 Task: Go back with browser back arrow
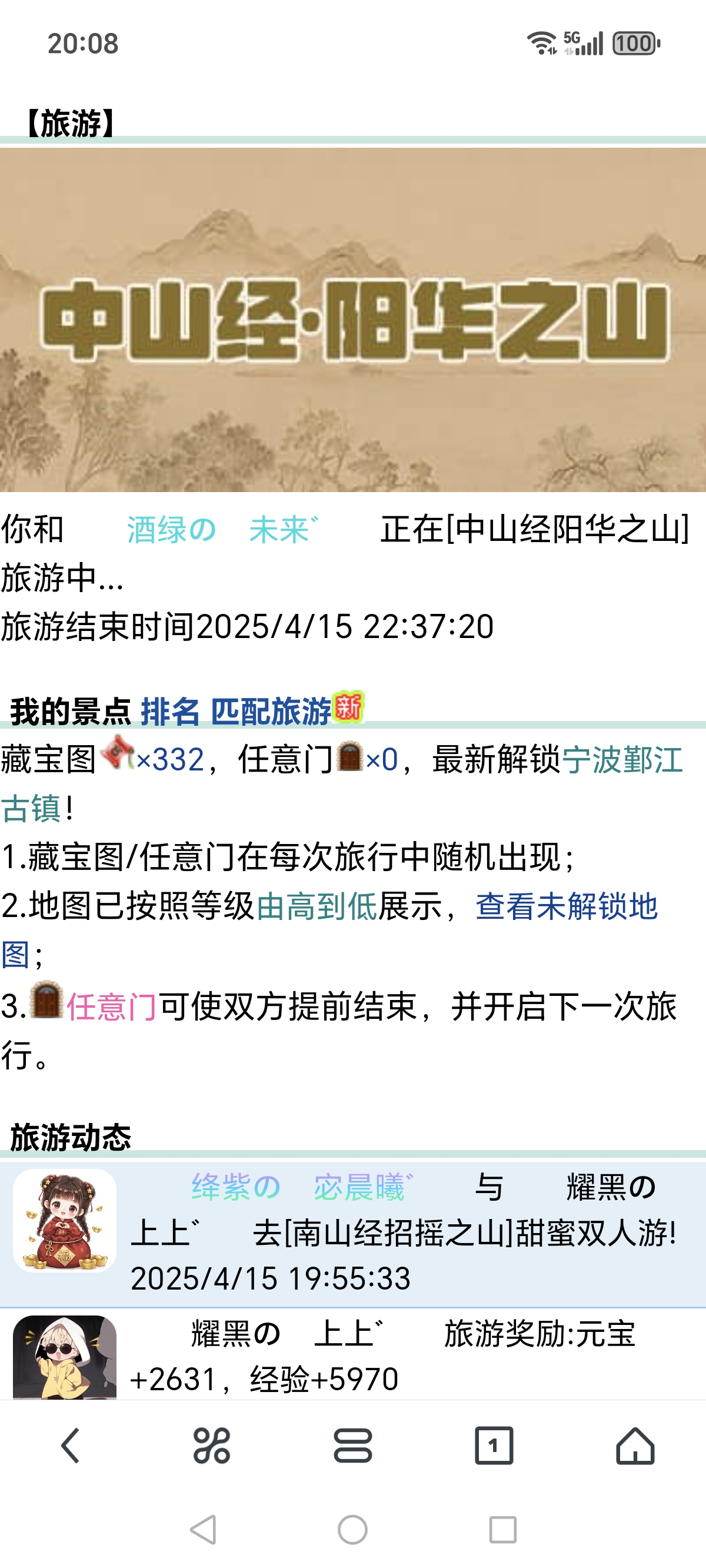click(x=71, y=1446)
